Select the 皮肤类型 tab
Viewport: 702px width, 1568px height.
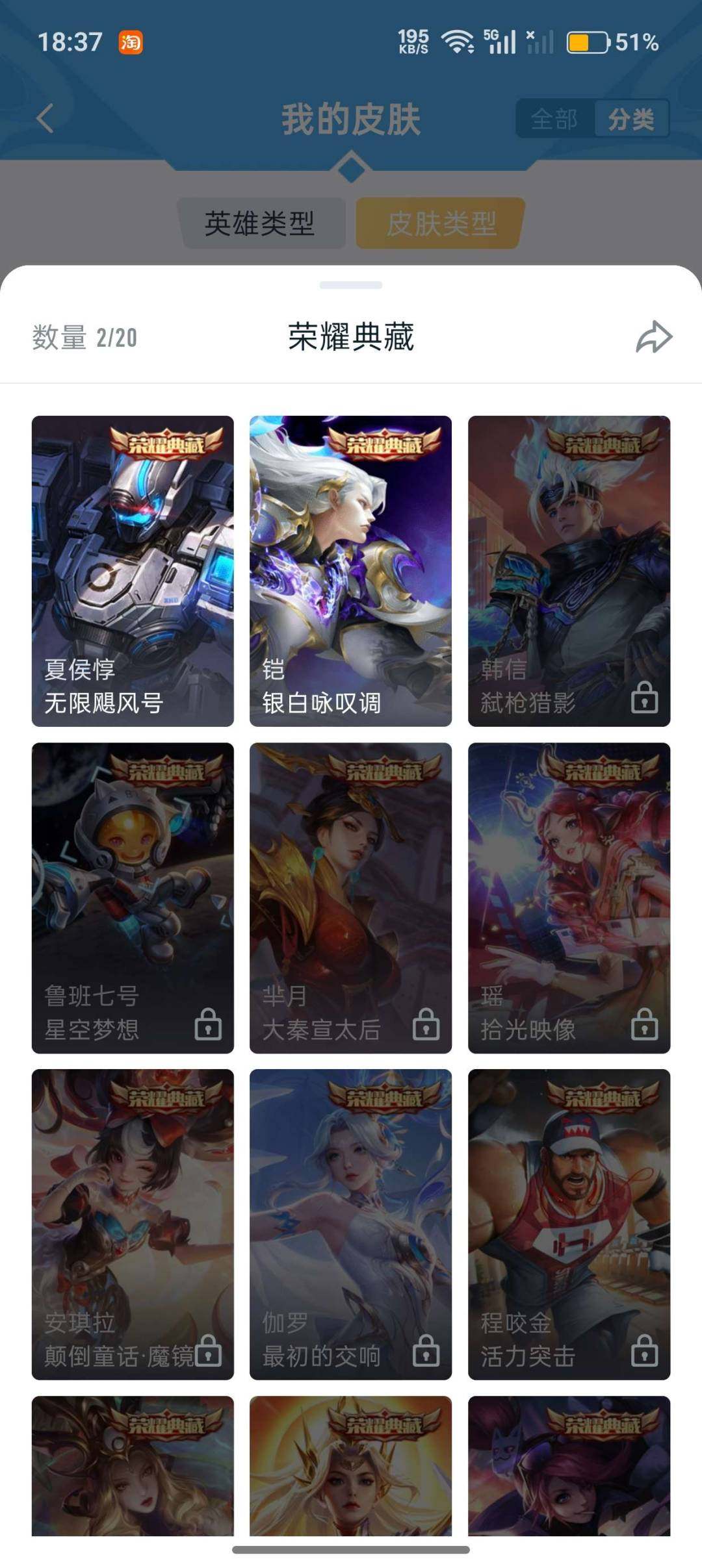(438, 221)
